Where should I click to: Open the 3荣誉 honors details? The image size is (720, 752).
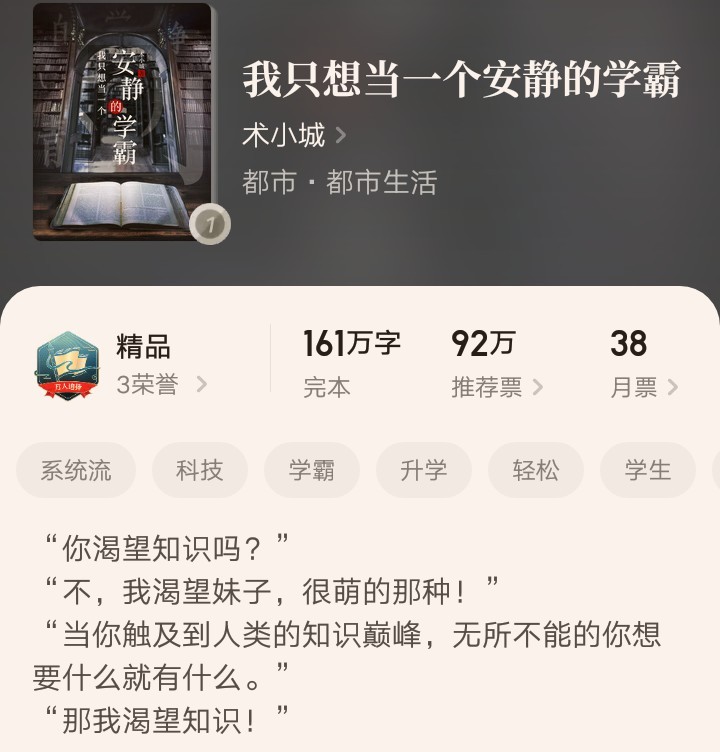tap(161, 385)
